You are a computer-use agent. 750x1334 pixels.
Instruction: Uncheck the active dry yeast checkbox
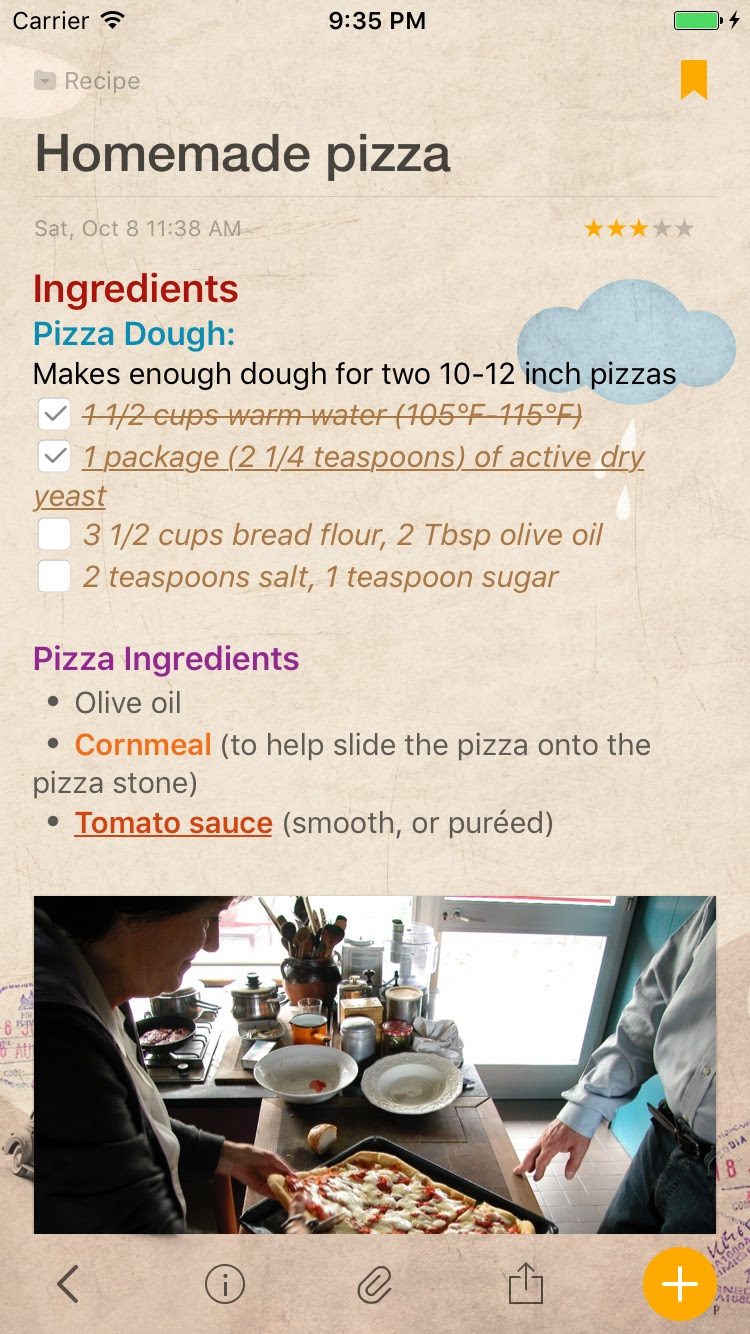point(54,457)
